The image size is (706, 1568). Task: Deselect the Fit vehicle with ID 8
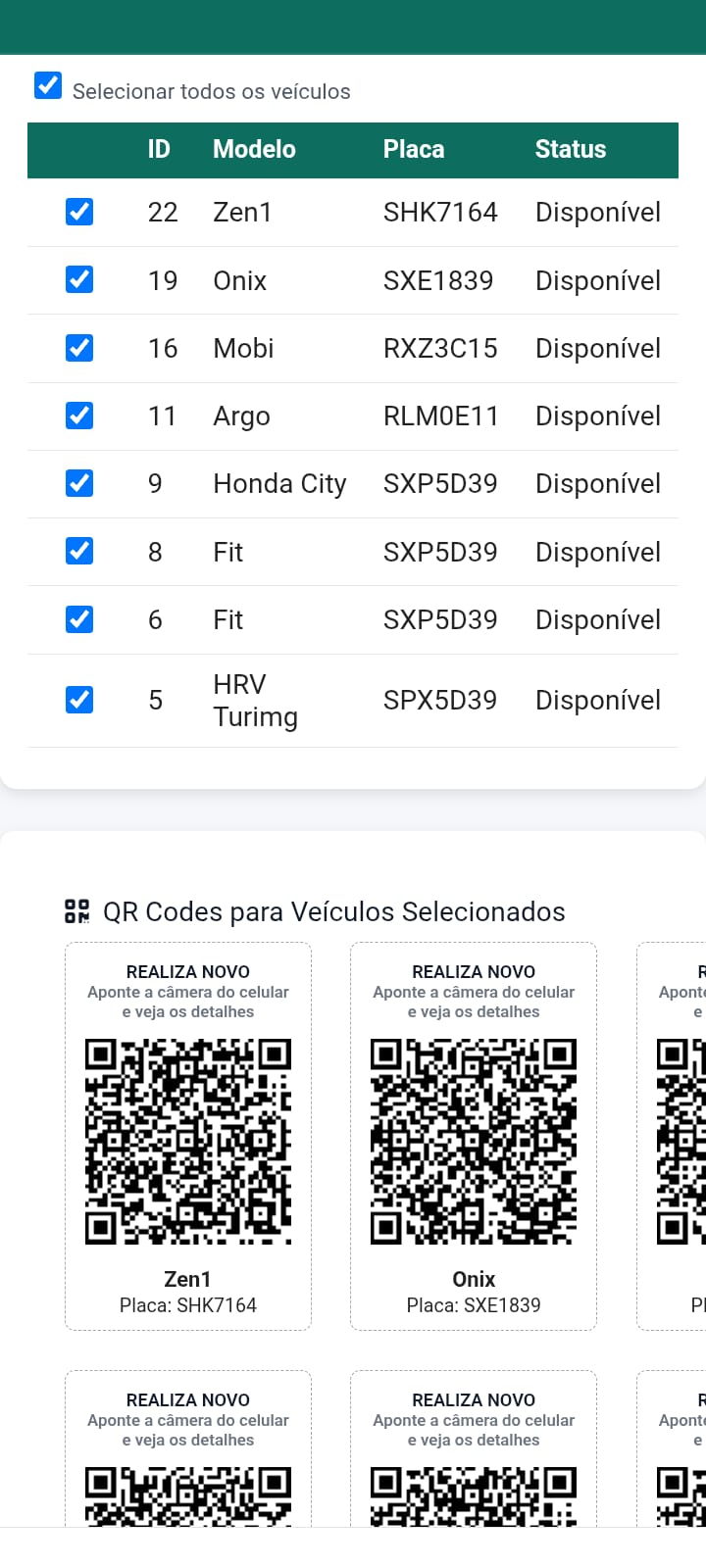click(x=78, y=551)
